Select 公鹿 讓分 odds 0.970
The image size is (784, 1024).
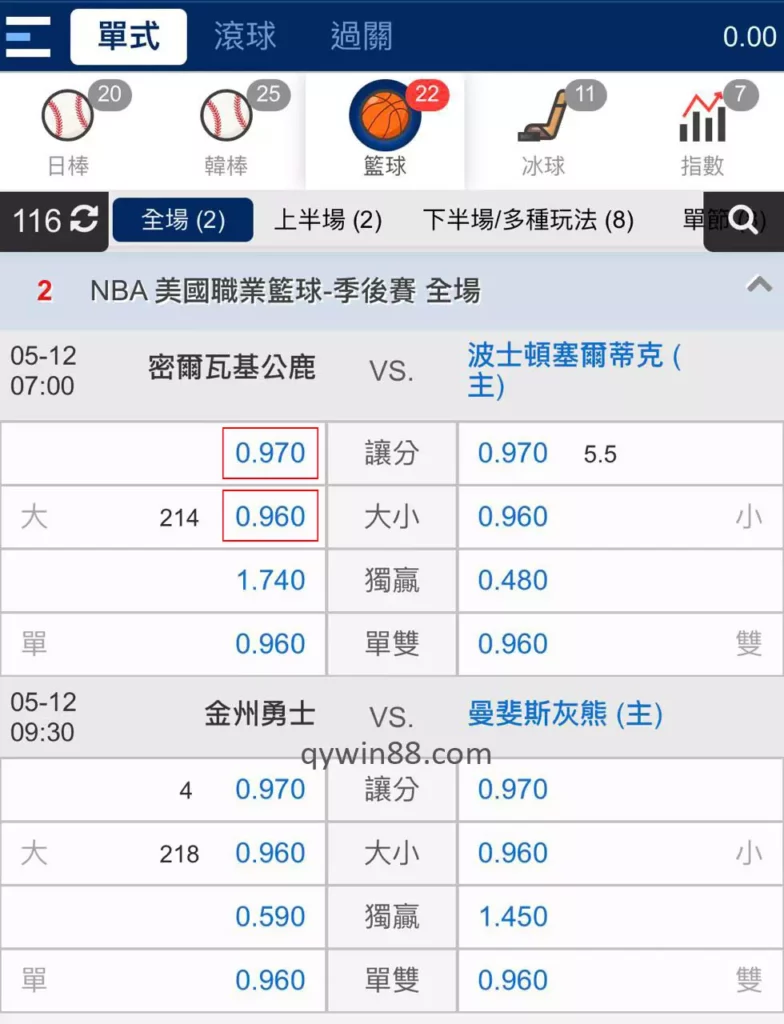[x=271, y=453]
